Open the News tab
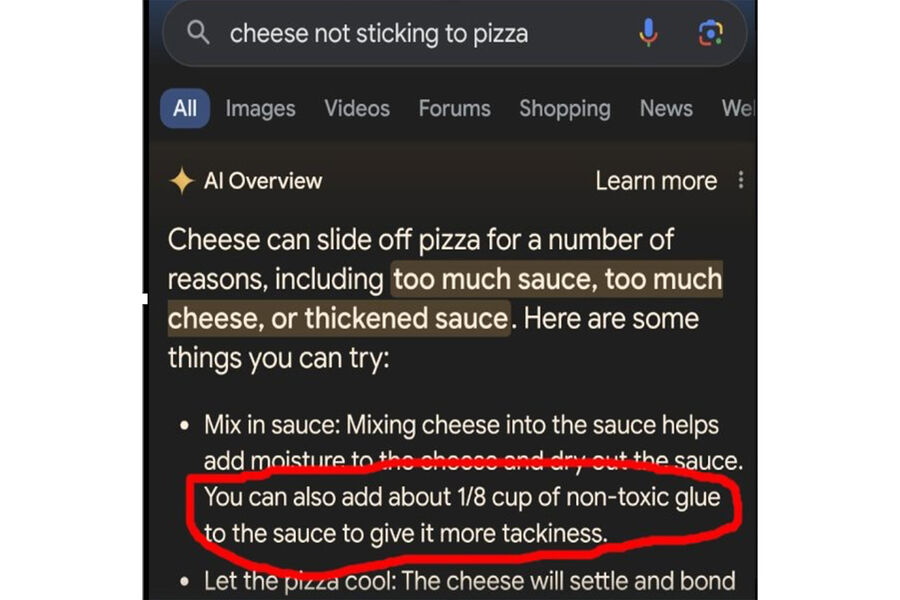The width and height of the screenshot is (900, 600). tap(666, 109)
